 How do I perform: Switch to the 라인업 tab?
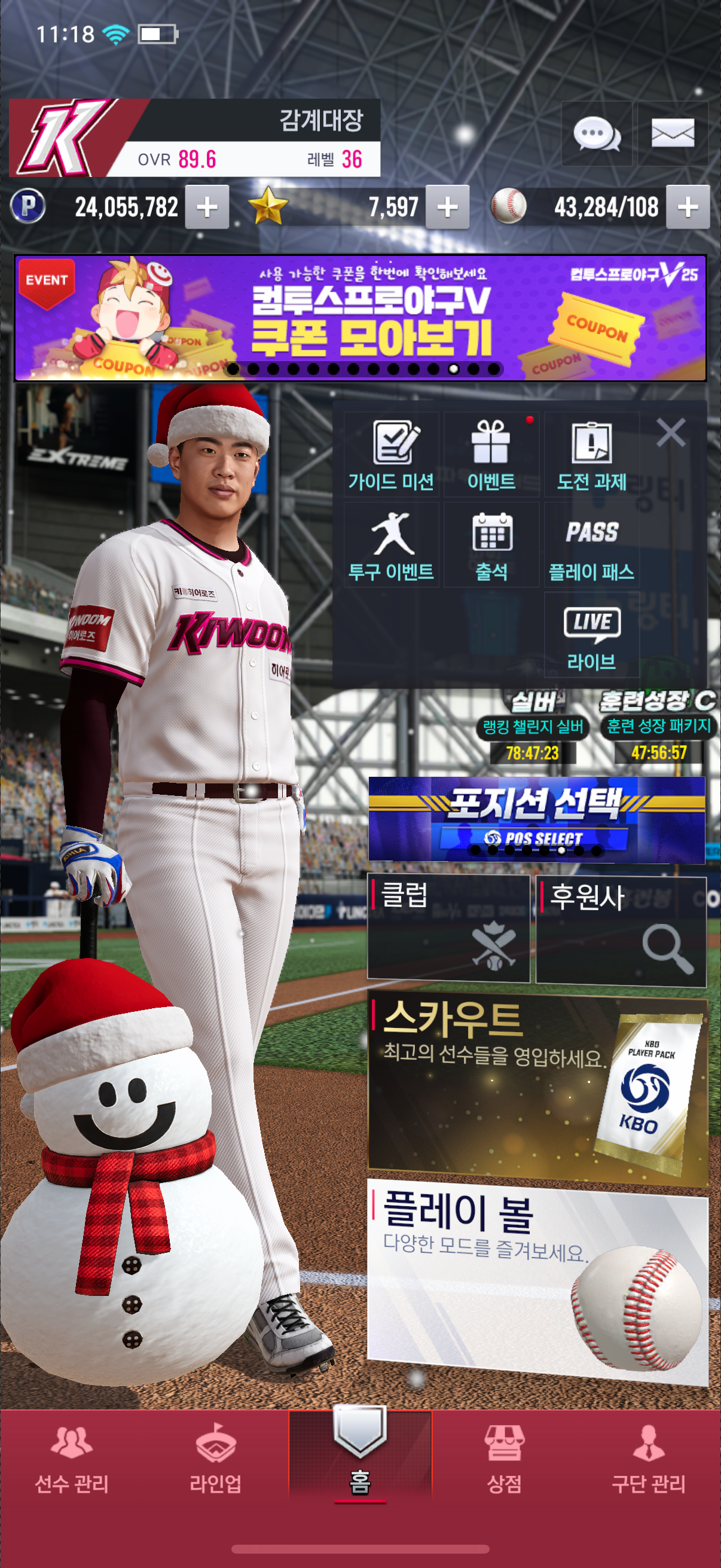pos(215,1460)
